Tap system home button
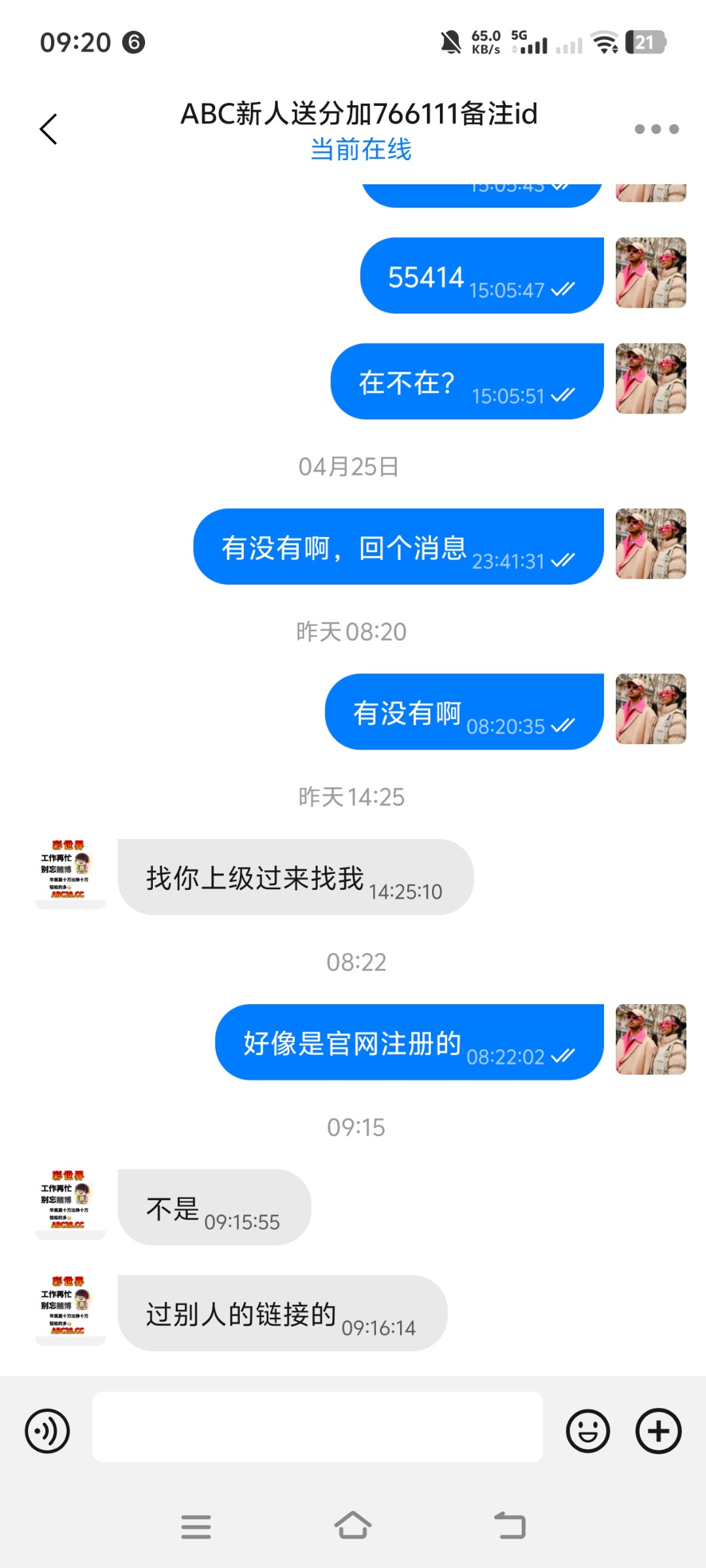This screenshot has height=1568, width=706. point(353,1526)
